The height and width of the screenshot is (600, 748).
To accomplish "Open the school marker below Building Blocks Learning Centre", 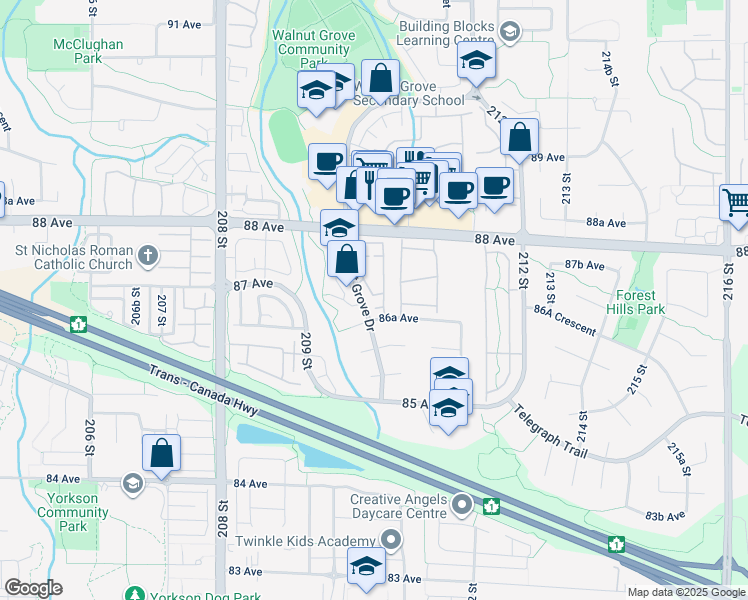I will coord(477,60).
